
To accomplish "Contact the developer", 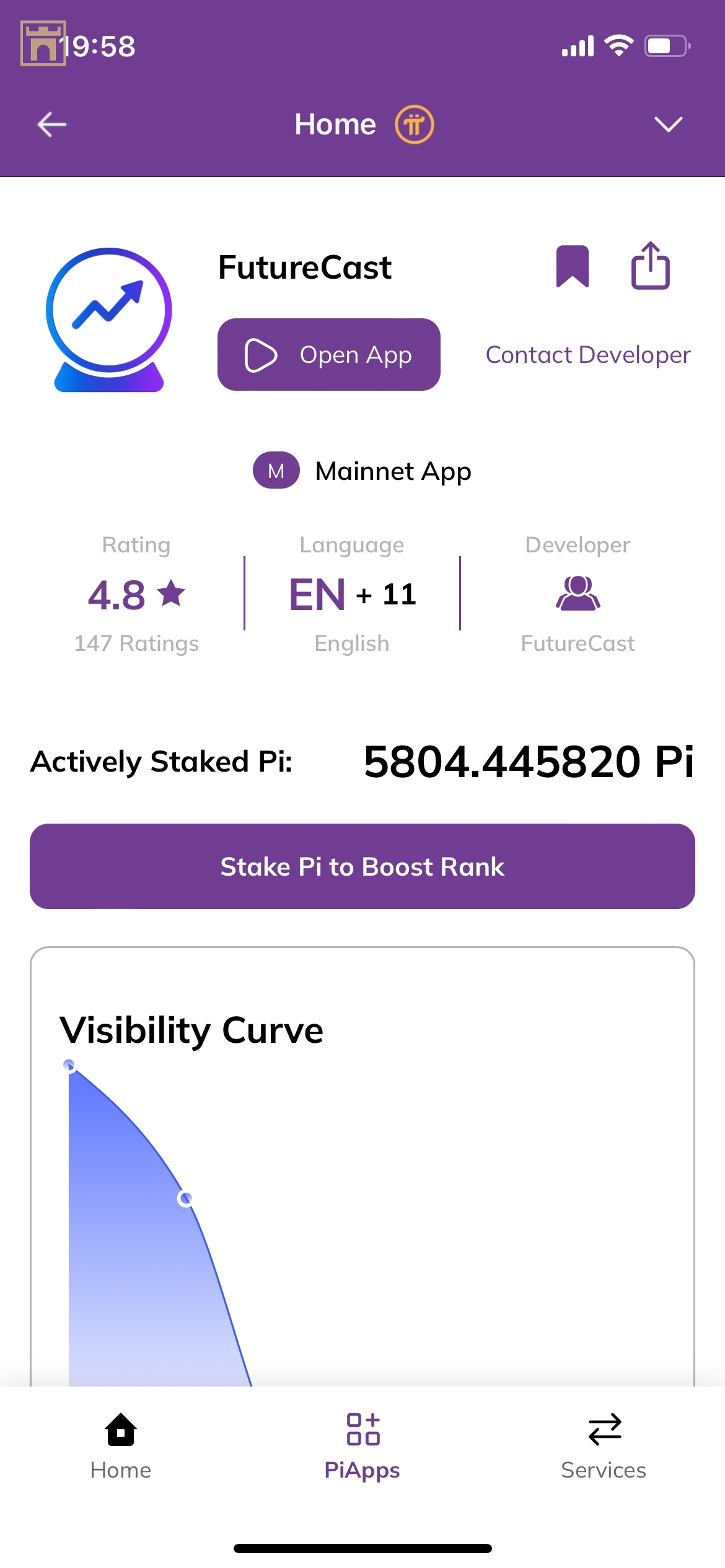I will tap(587, 355).
